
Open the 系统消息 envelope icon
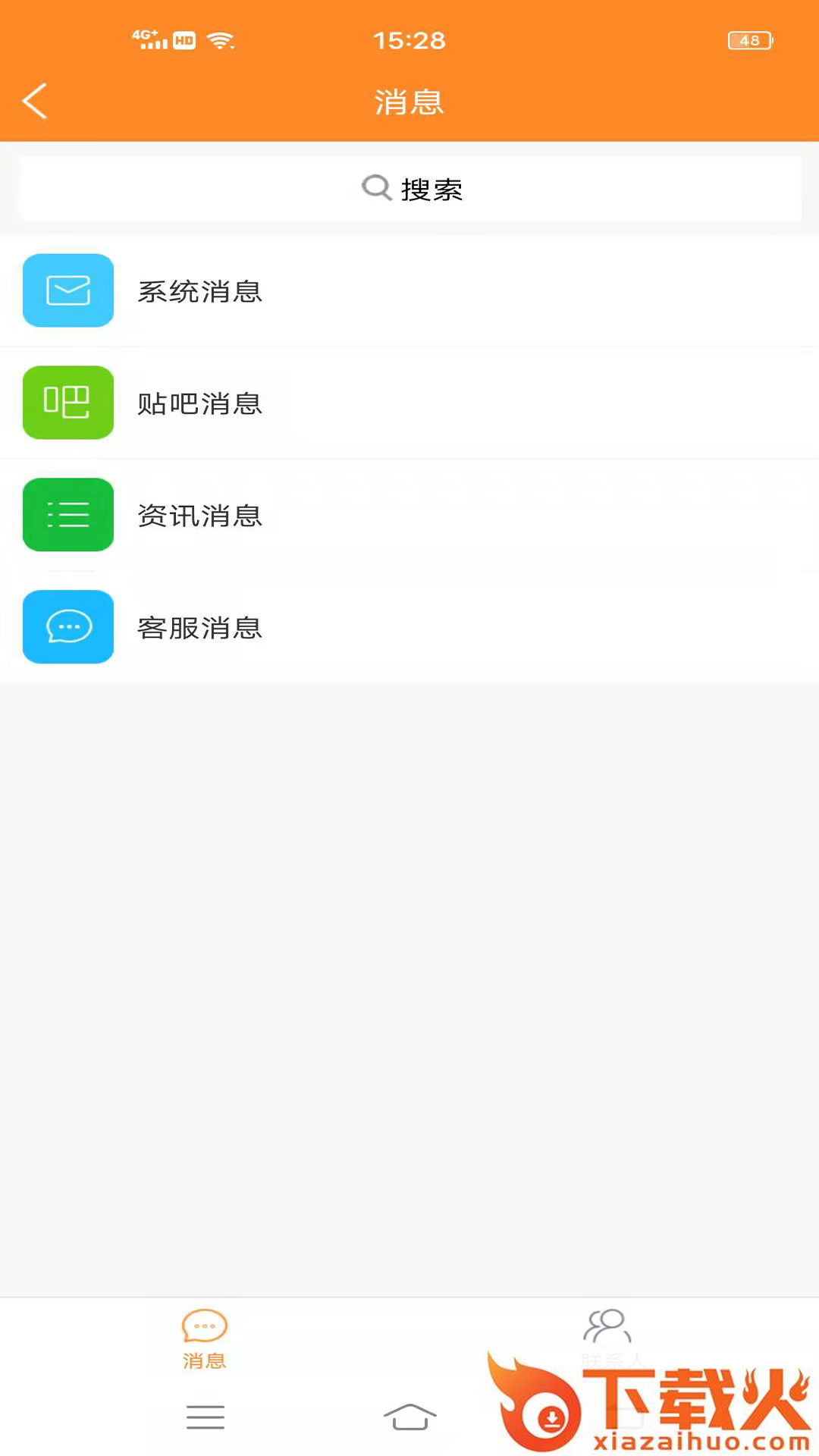tap(67, 291)
